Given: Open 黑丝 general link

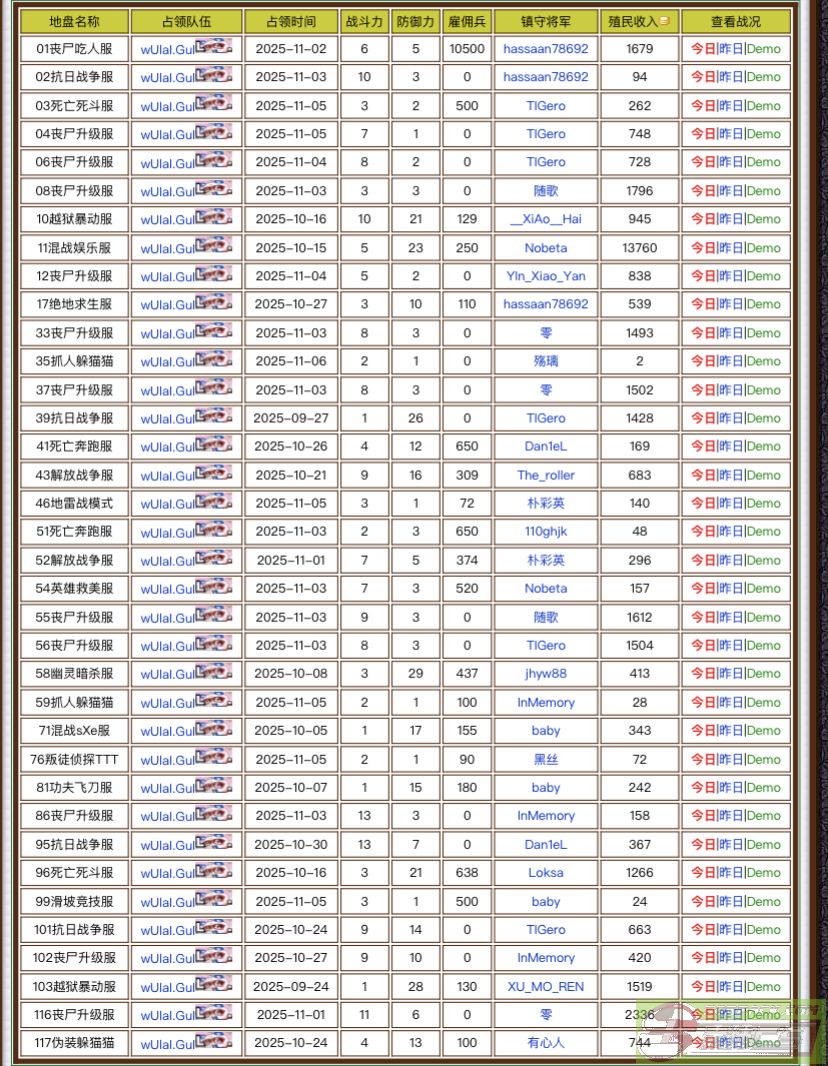Looking at the screenshot, I should [x=545, y=759].
